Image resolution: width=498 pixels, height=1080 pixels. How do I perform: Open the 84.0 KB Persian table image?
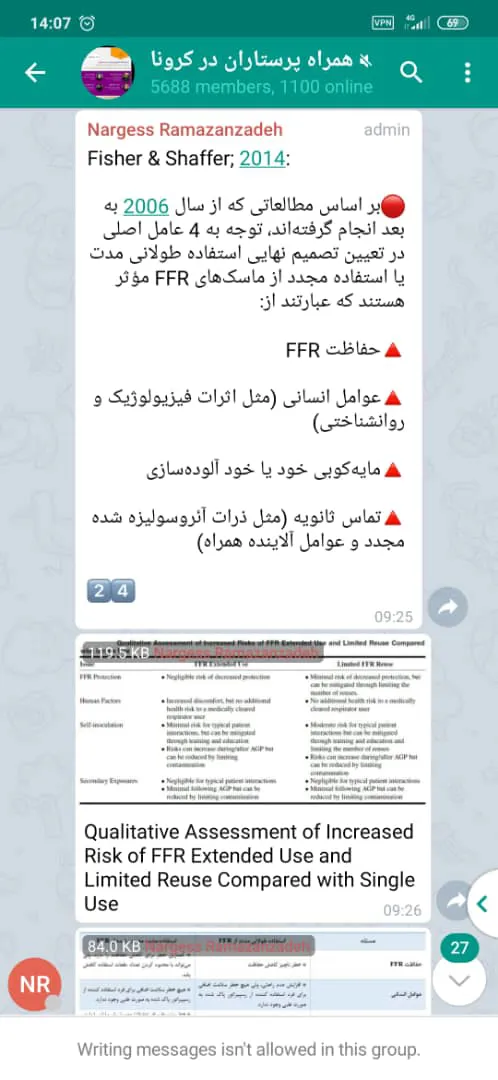click(253, 973)
